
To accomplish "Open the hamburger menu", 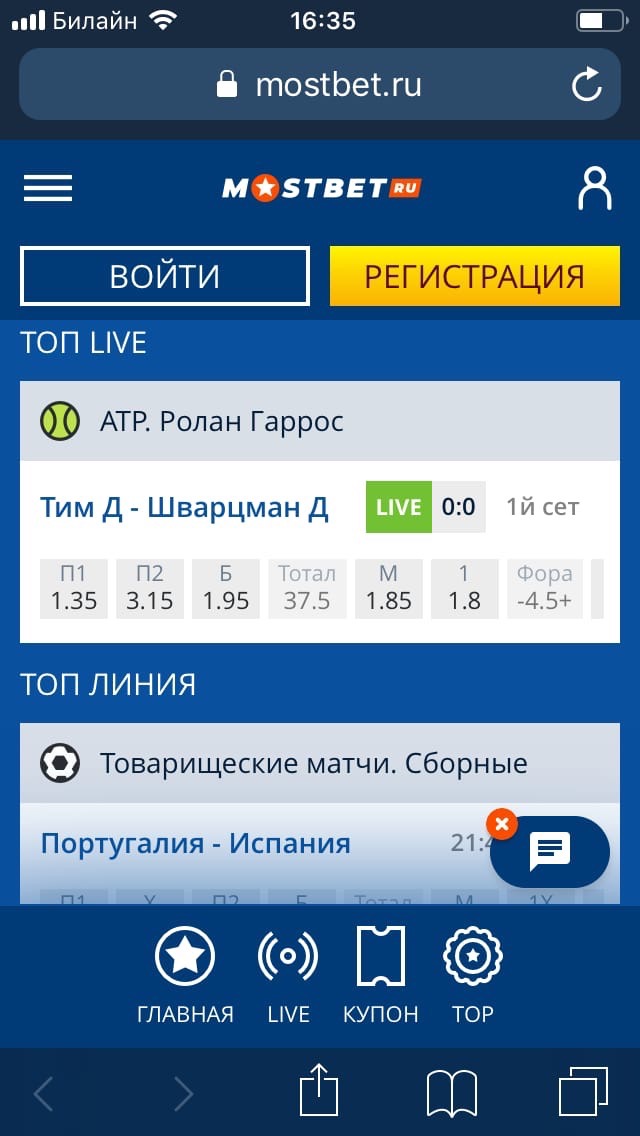I will [47, 188].
